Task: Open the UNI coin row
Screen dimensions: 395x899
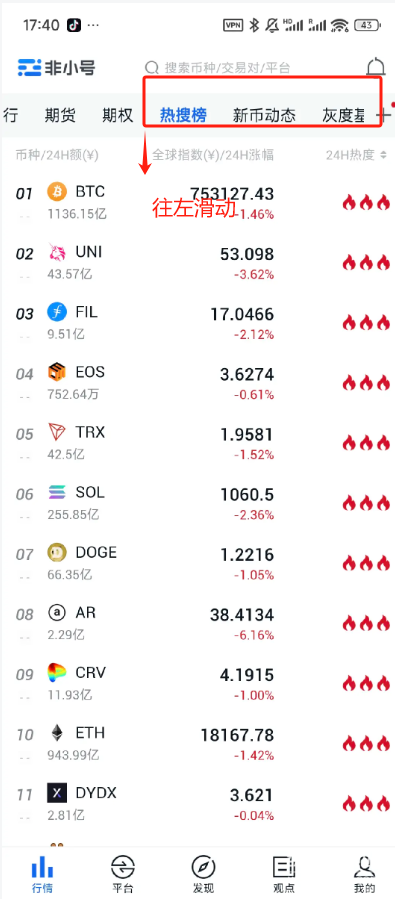Action: click(197, 263)
